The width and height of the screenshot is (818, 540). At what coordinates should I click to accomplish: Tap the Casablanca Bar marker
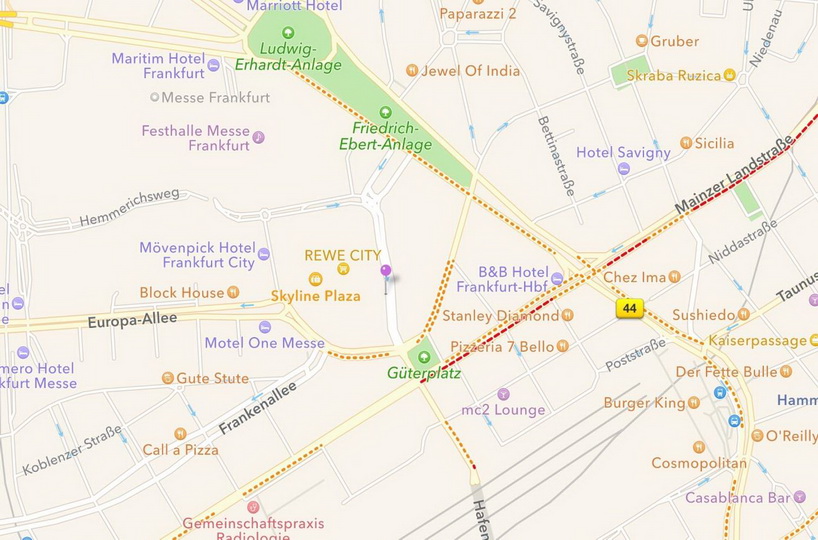tap(800, 497)
